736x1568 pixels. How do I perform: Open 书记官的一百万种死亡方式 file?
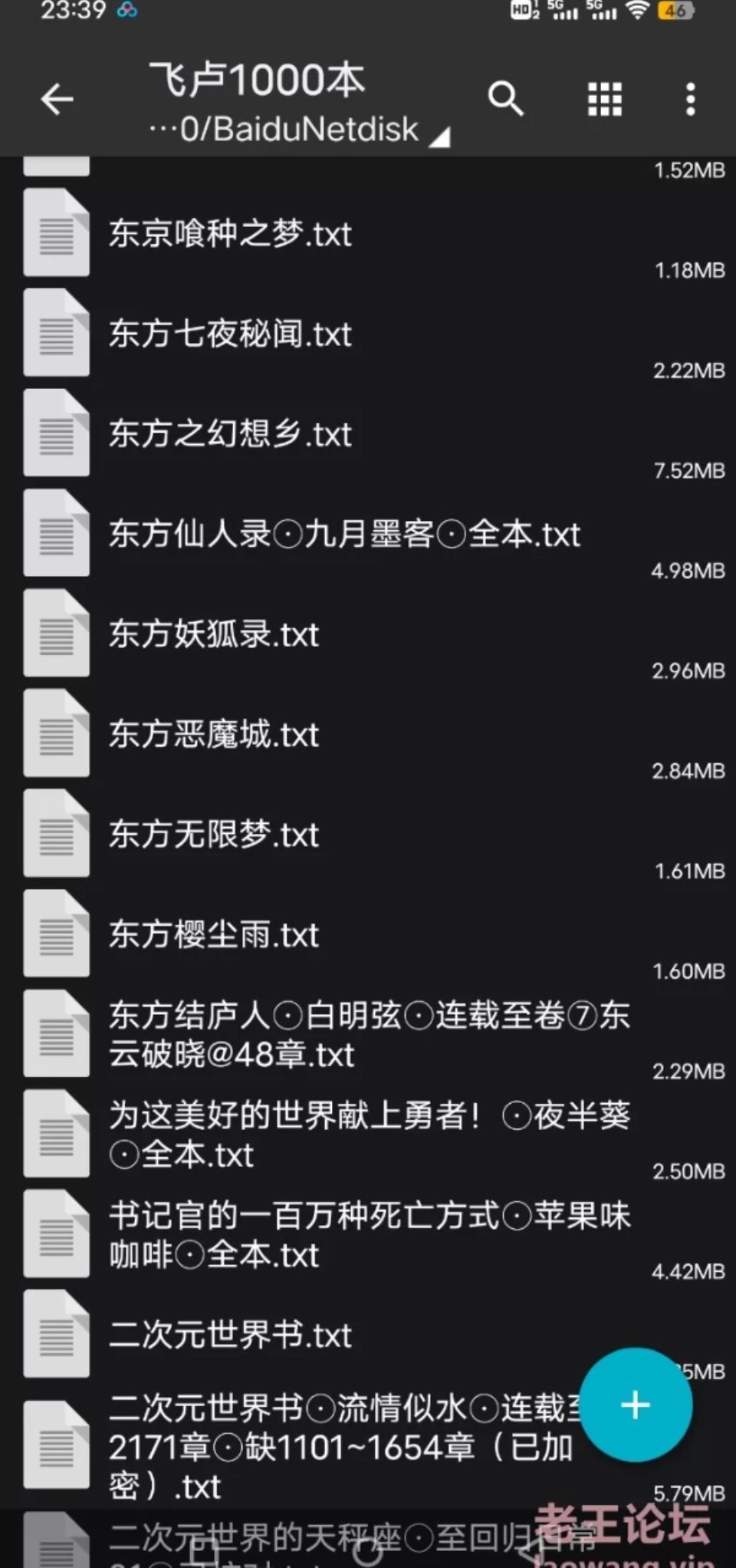[368, 1235]
